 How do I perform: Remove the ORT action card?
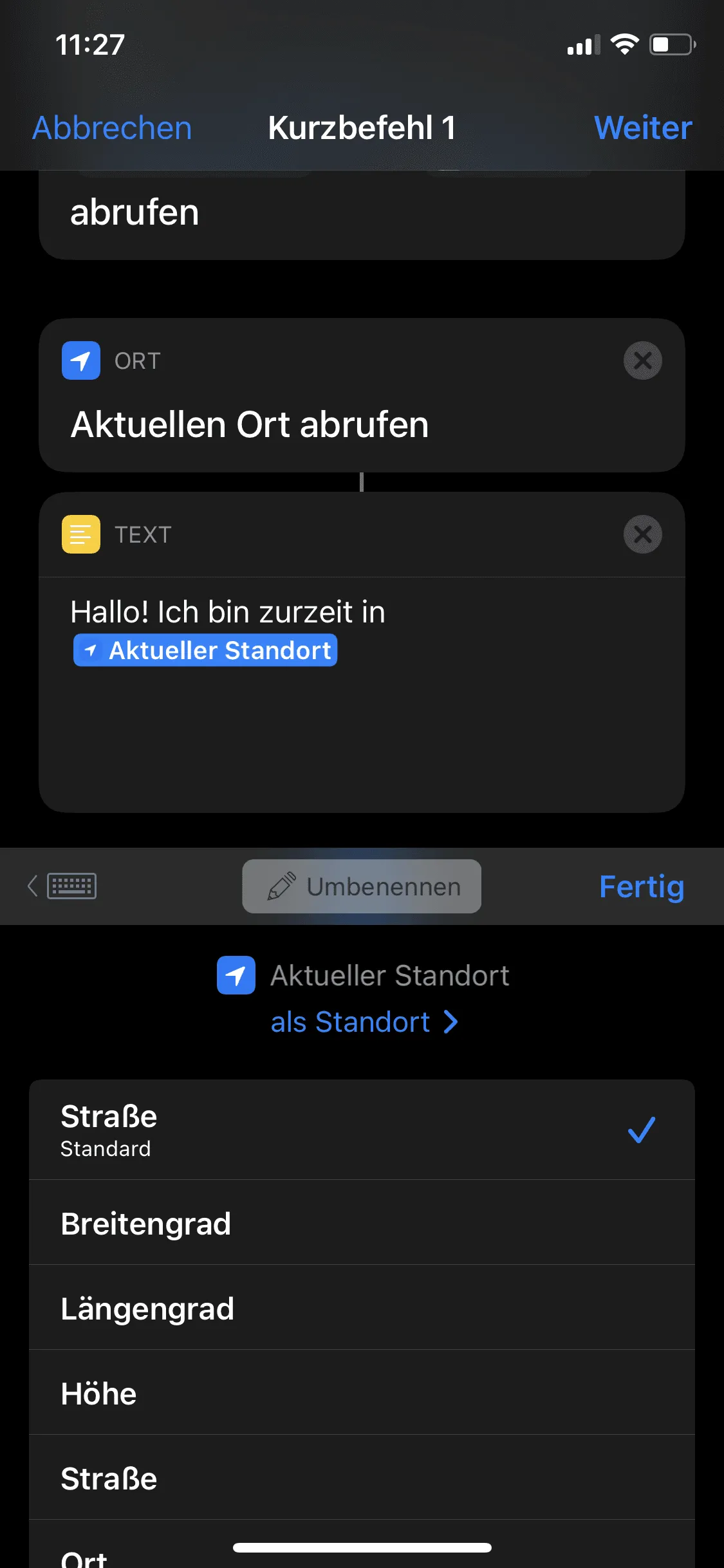point(642,360)
